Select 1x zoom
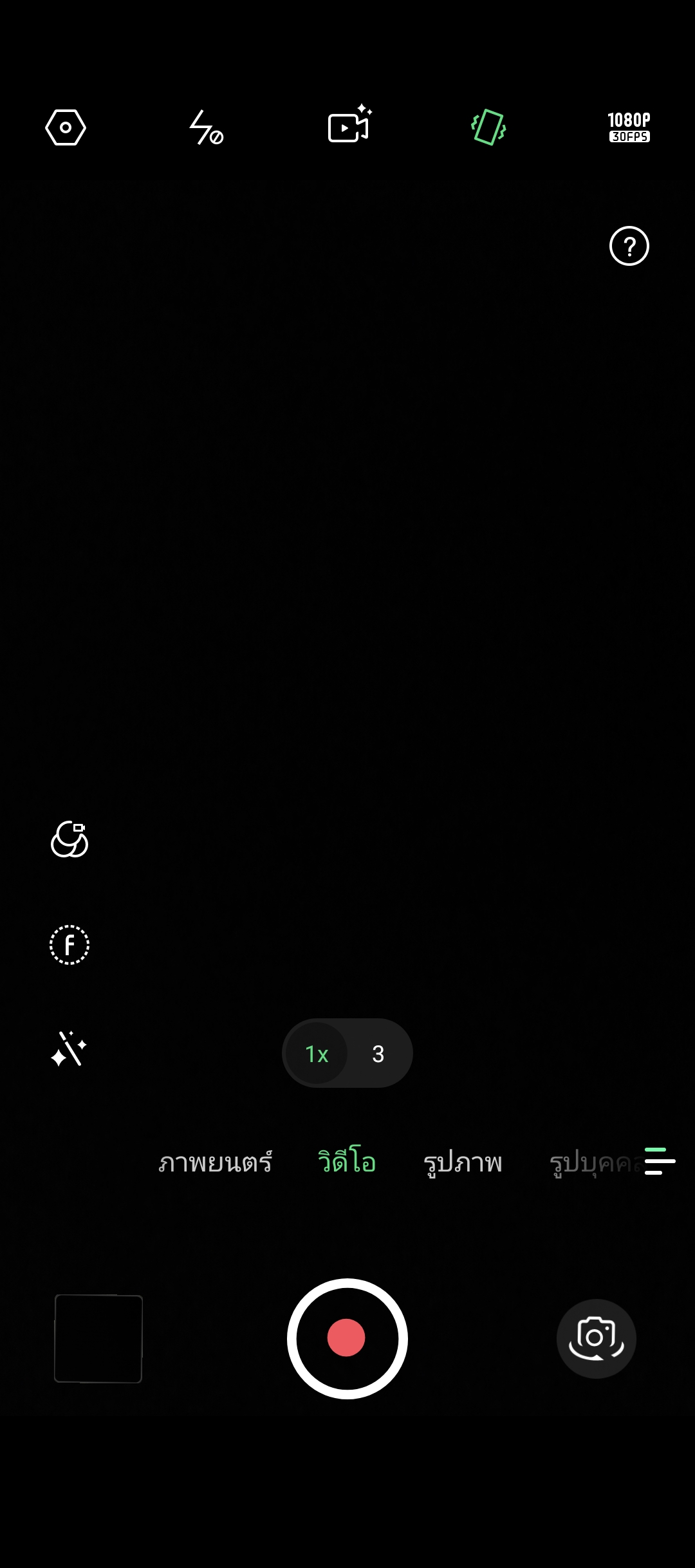Screen dimensions: 695x1568 click(317, 1054)
